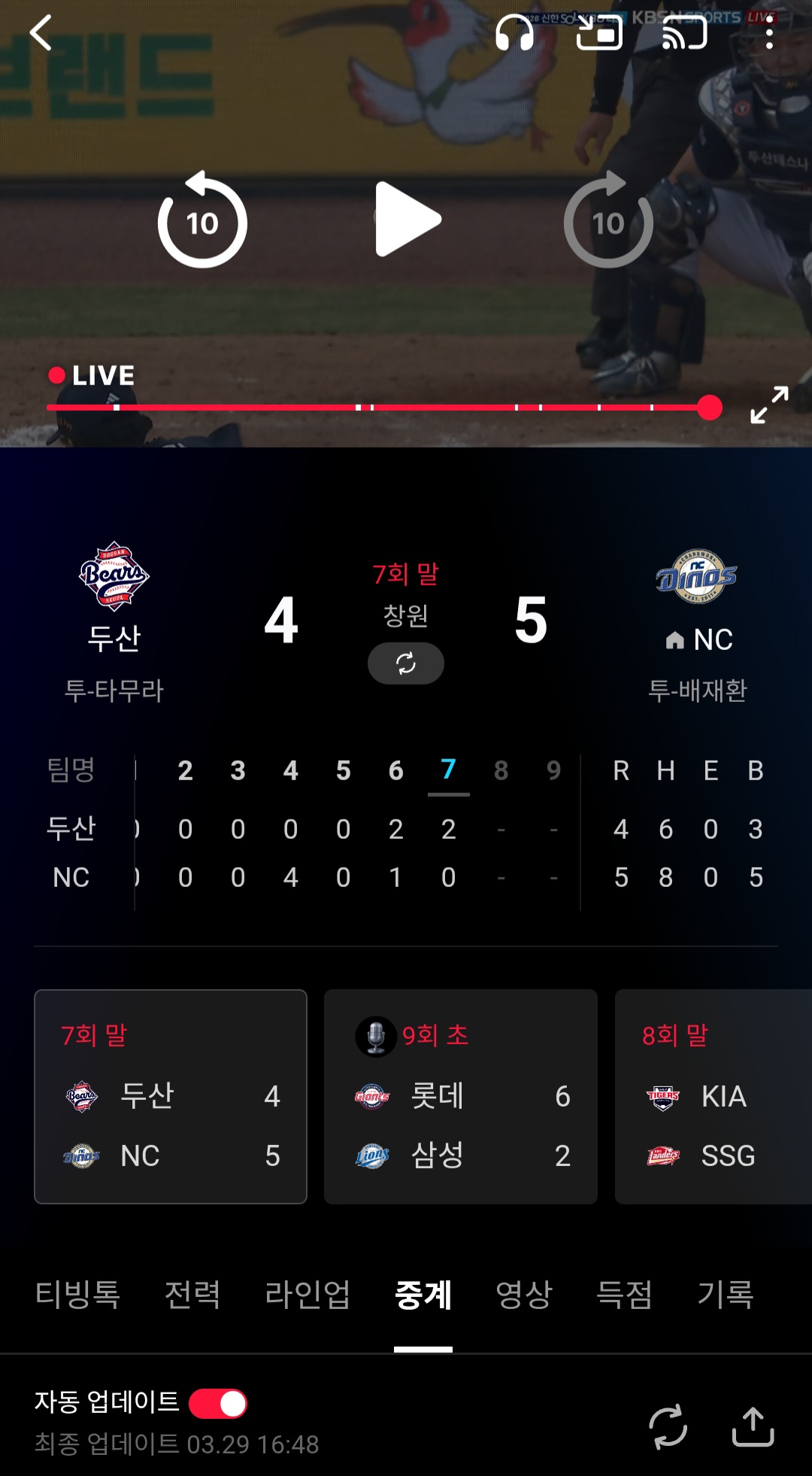
Task: Switch to the 득점 tab
Action: coord(624,1295)
